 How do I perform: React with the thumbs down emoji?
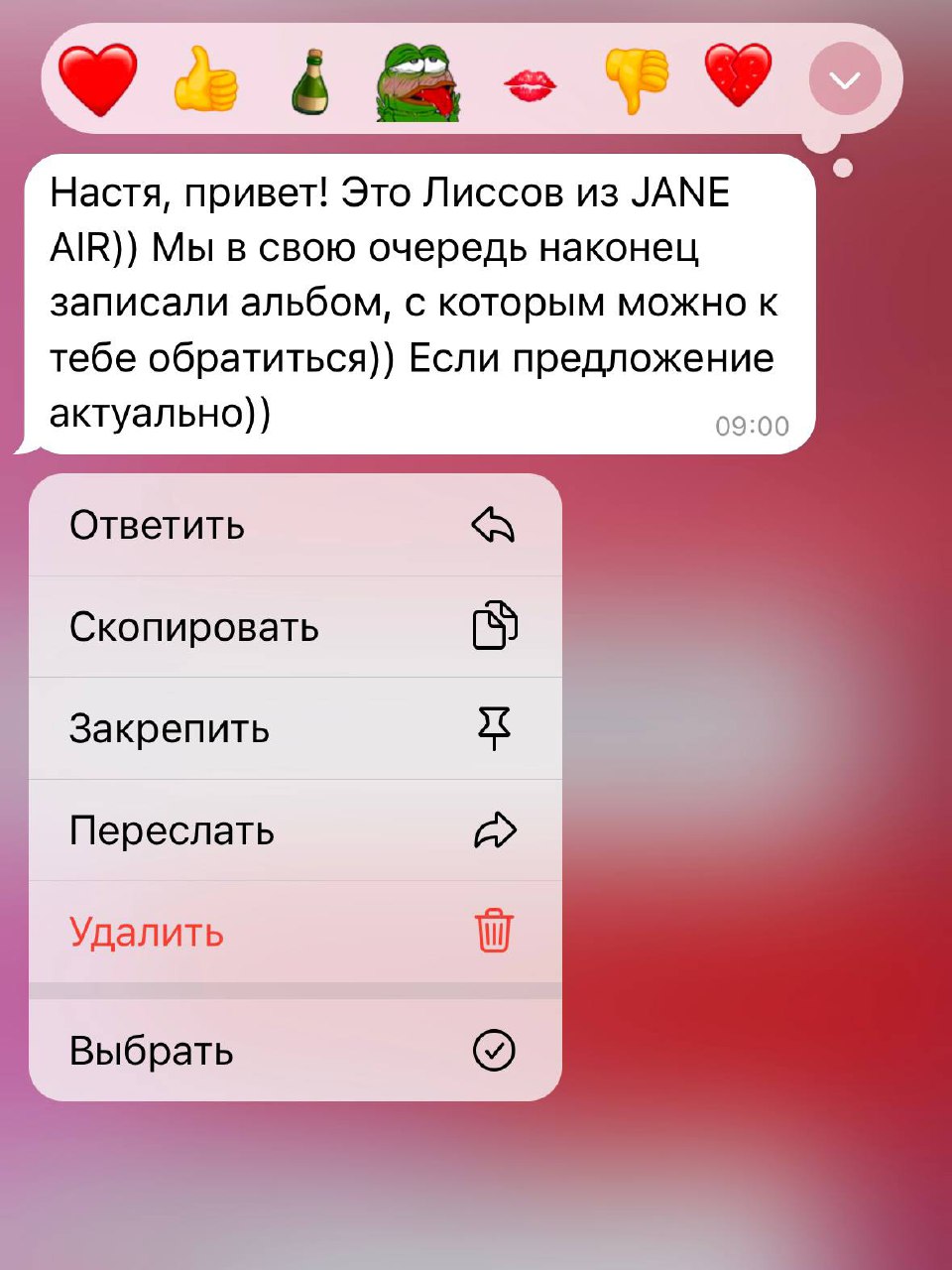(x=637, y=79)
